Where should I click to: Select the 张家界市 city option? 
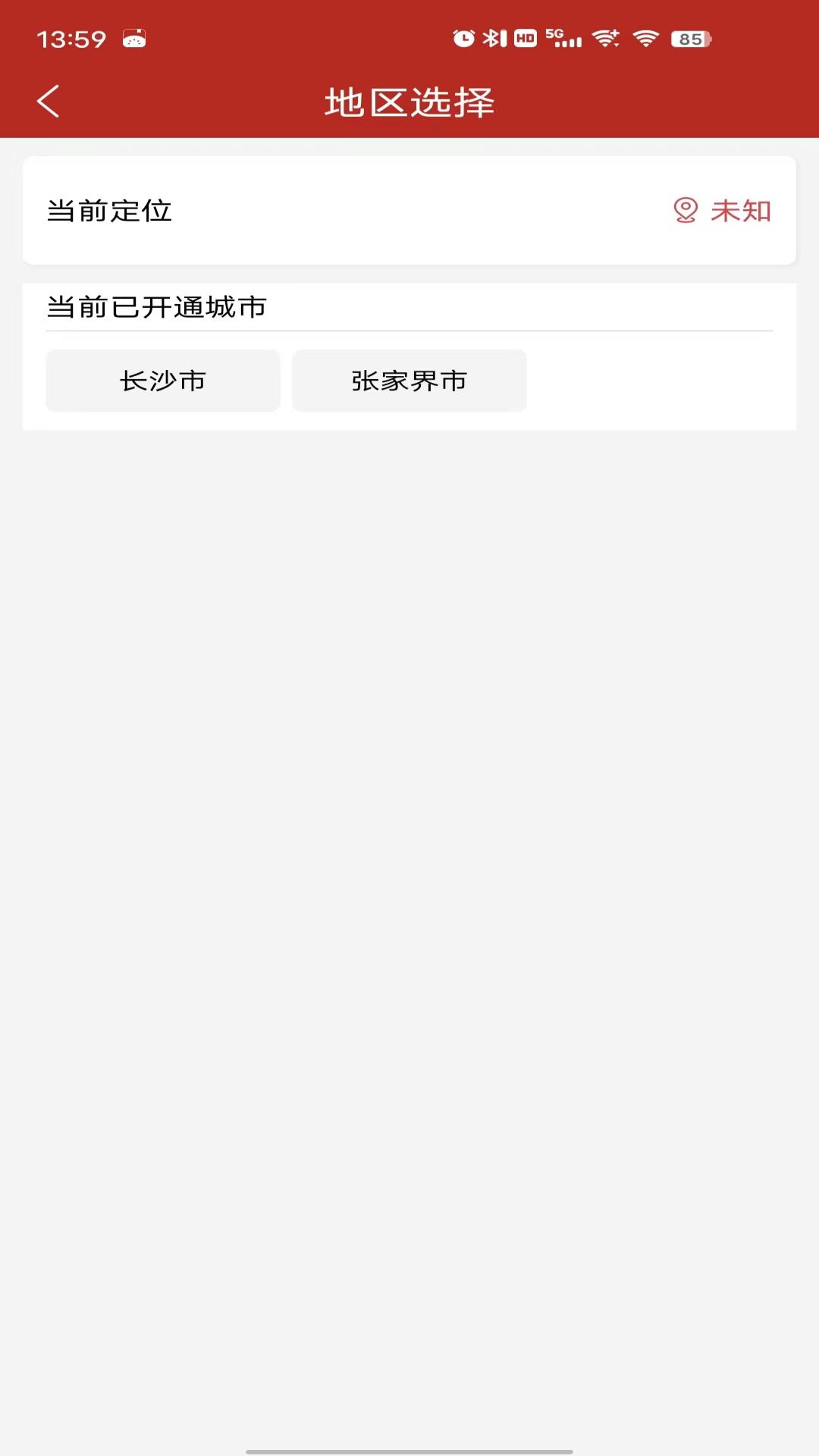point(409,381)
